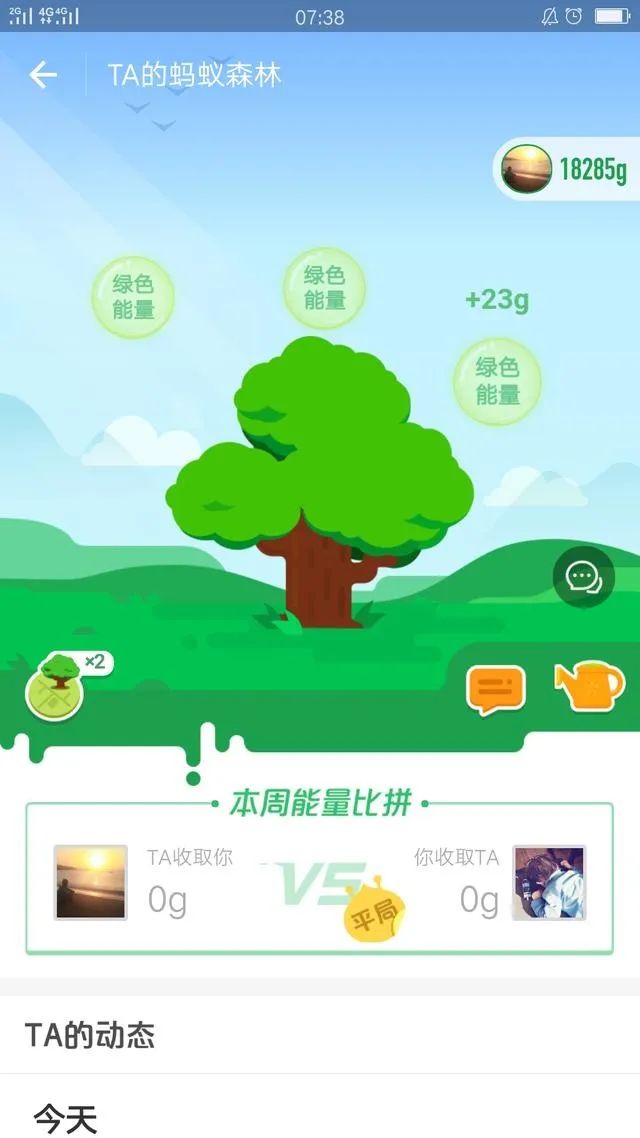This screenshot has width=640, height=1138.
Task: Open the dark chat bubble icon
Action: tap(583, 577)
